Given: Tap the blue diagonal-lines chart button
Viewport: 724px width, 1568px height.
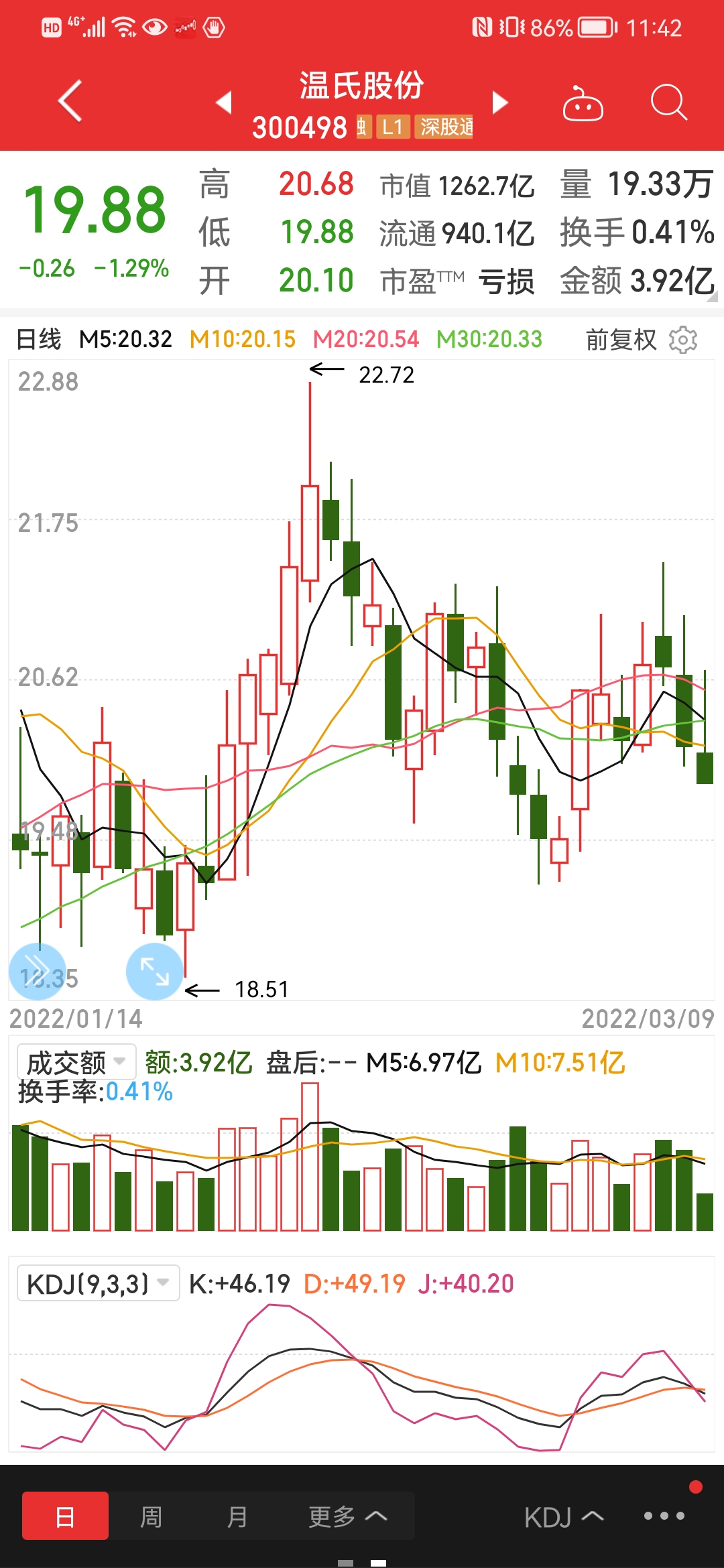Looking at the screenshot, I should (38, 971).
